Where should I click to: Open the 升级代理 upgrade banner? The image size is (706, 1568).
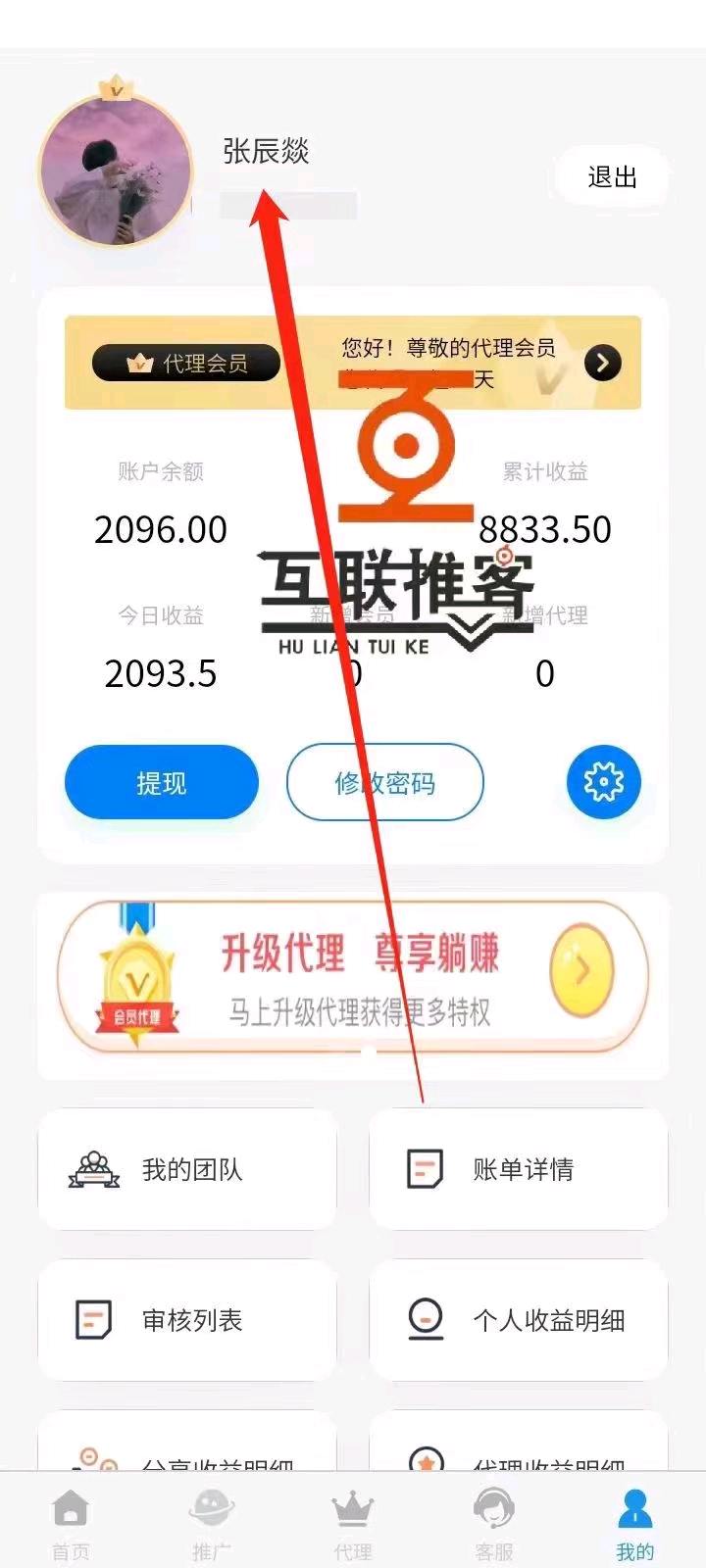[x=353, y=977]
